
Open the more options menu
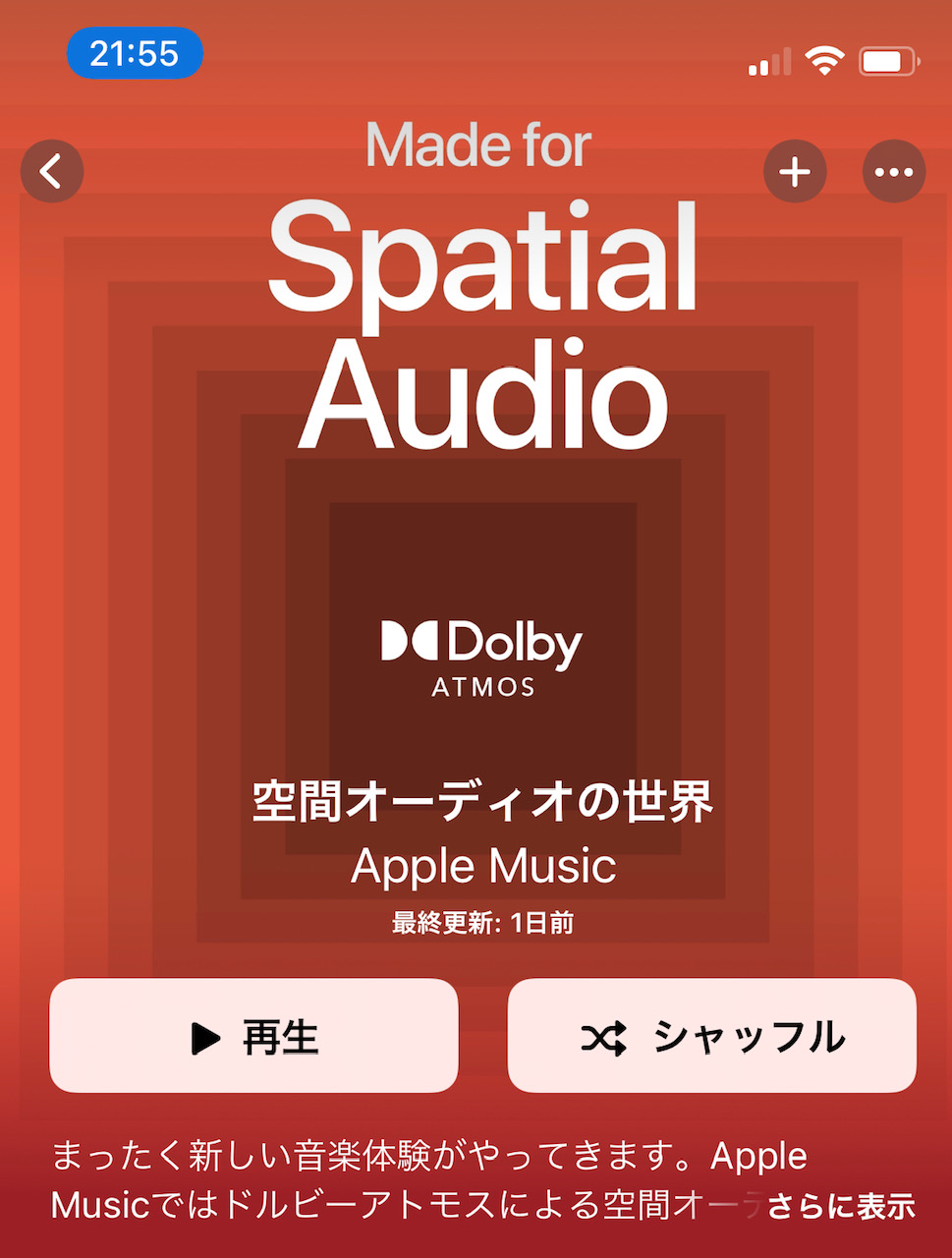point(893,172)
